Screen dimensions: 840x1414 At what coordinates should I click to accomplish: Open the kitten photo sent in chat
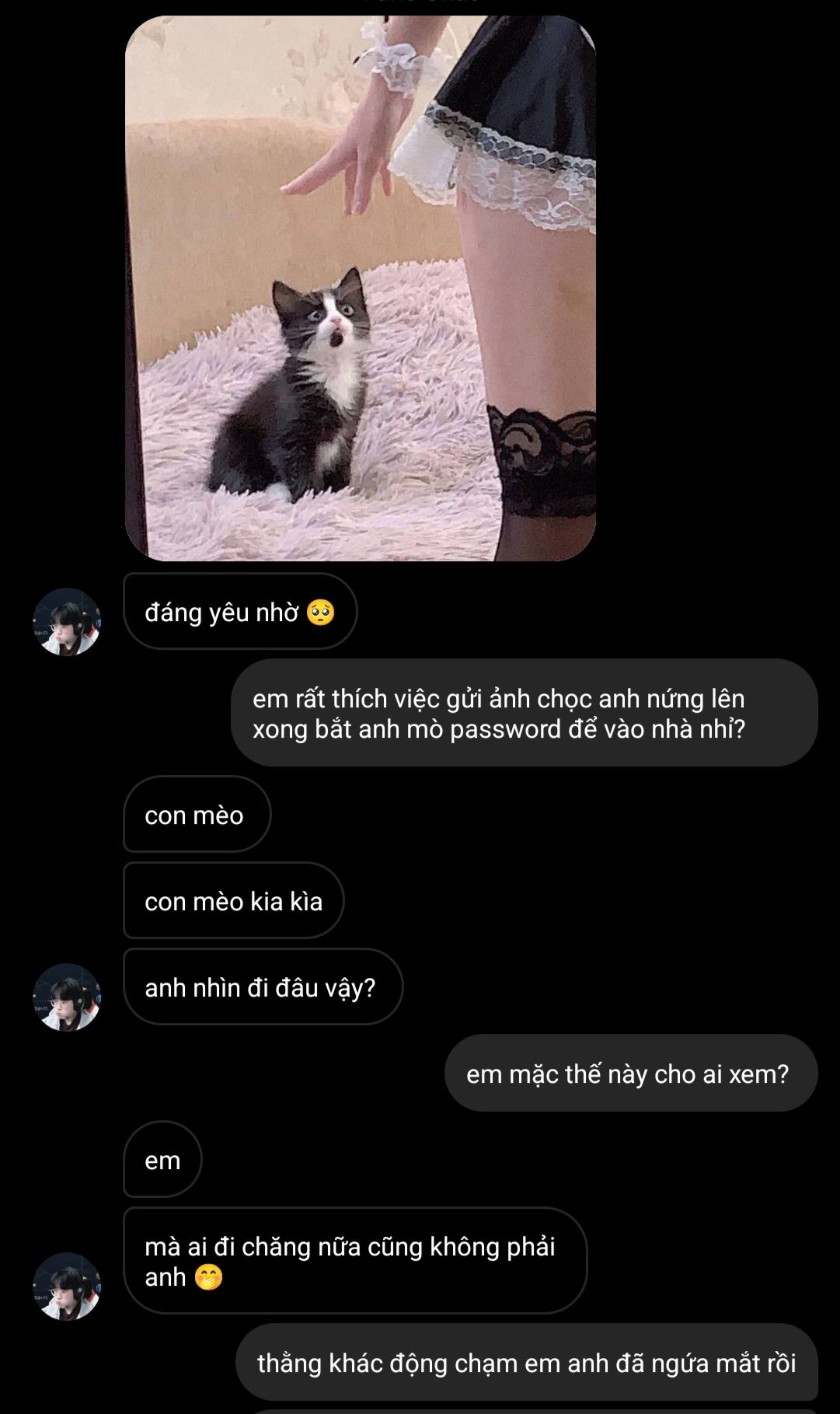[360, 288]
